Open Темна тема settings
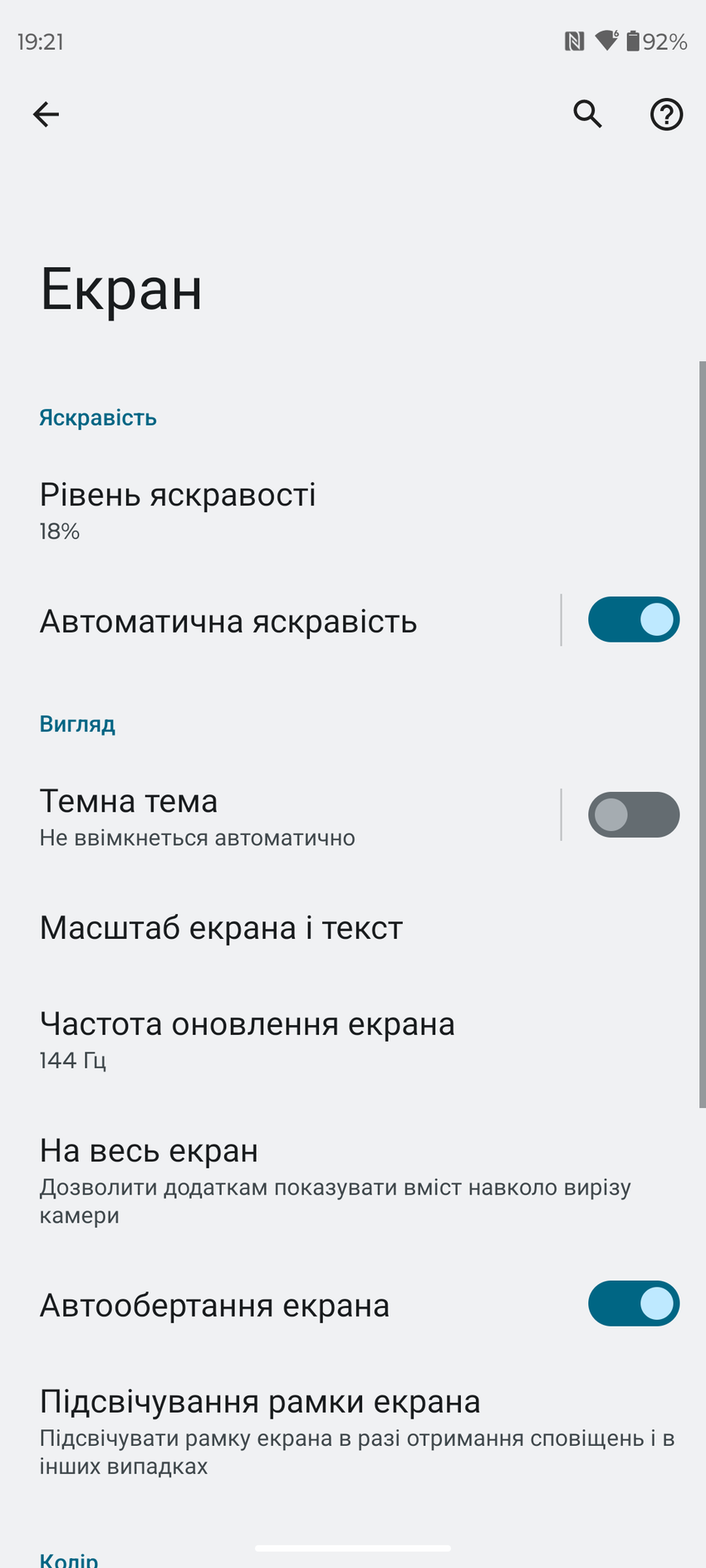706x1568 pixels. 197,817
